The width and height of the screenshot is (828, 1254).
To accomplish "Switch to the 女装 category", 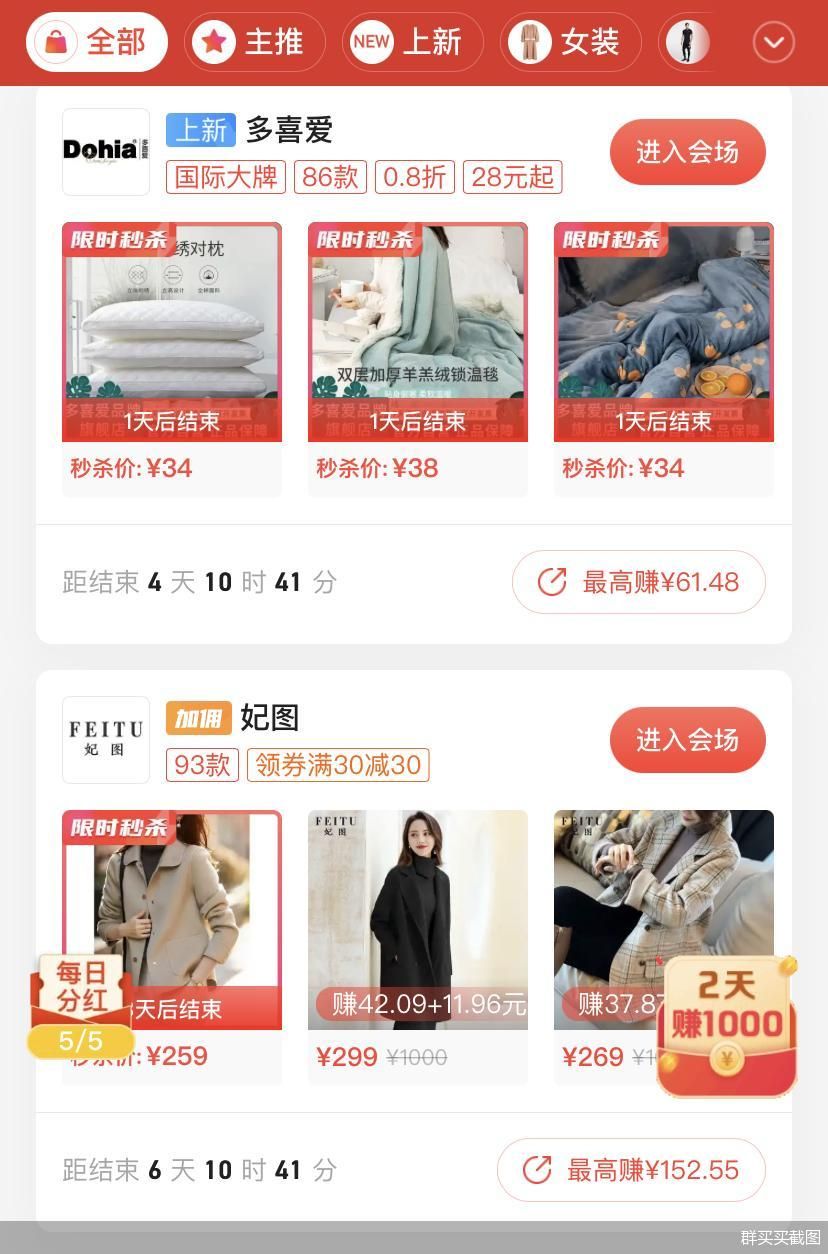I will [571, 42].
